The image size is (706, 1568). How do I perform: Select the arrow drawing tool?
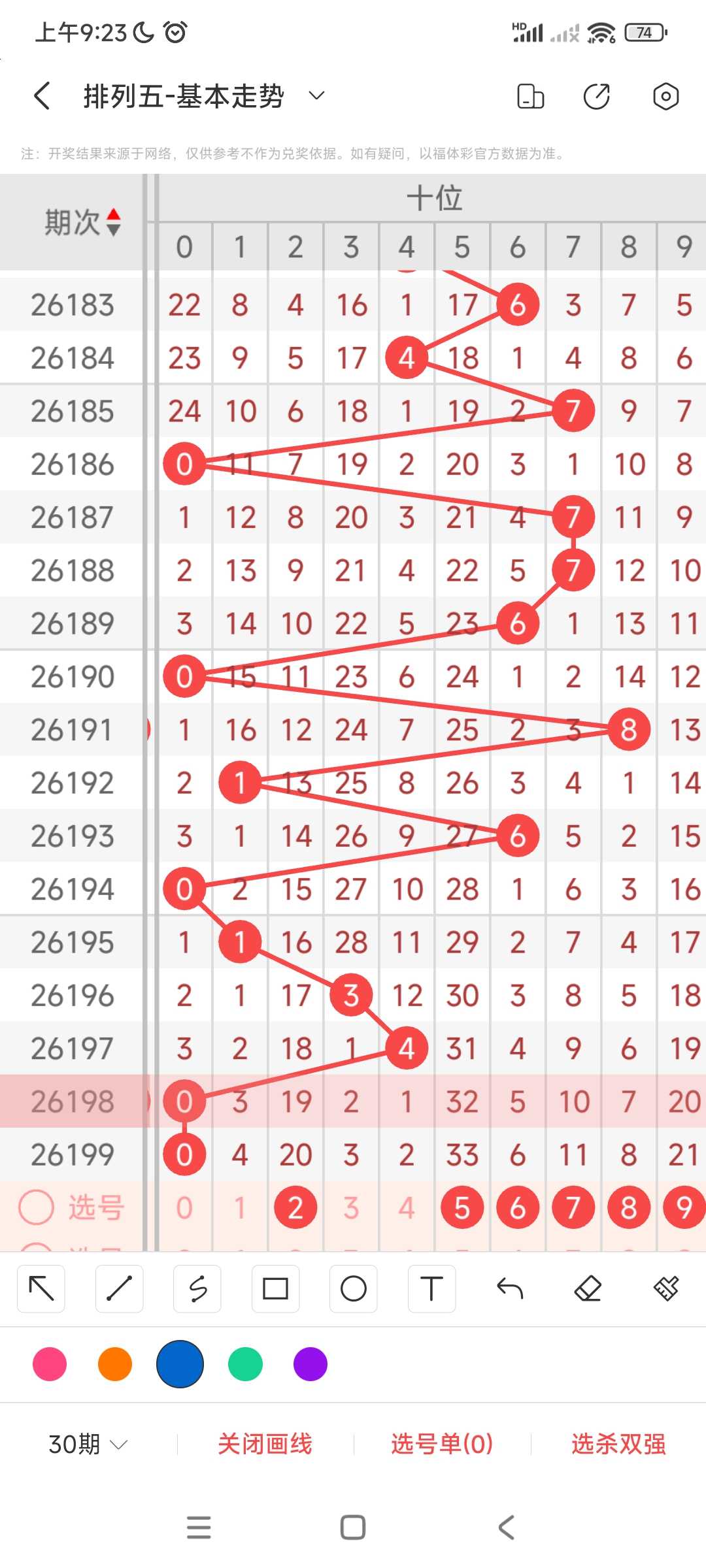[41, 1288]
